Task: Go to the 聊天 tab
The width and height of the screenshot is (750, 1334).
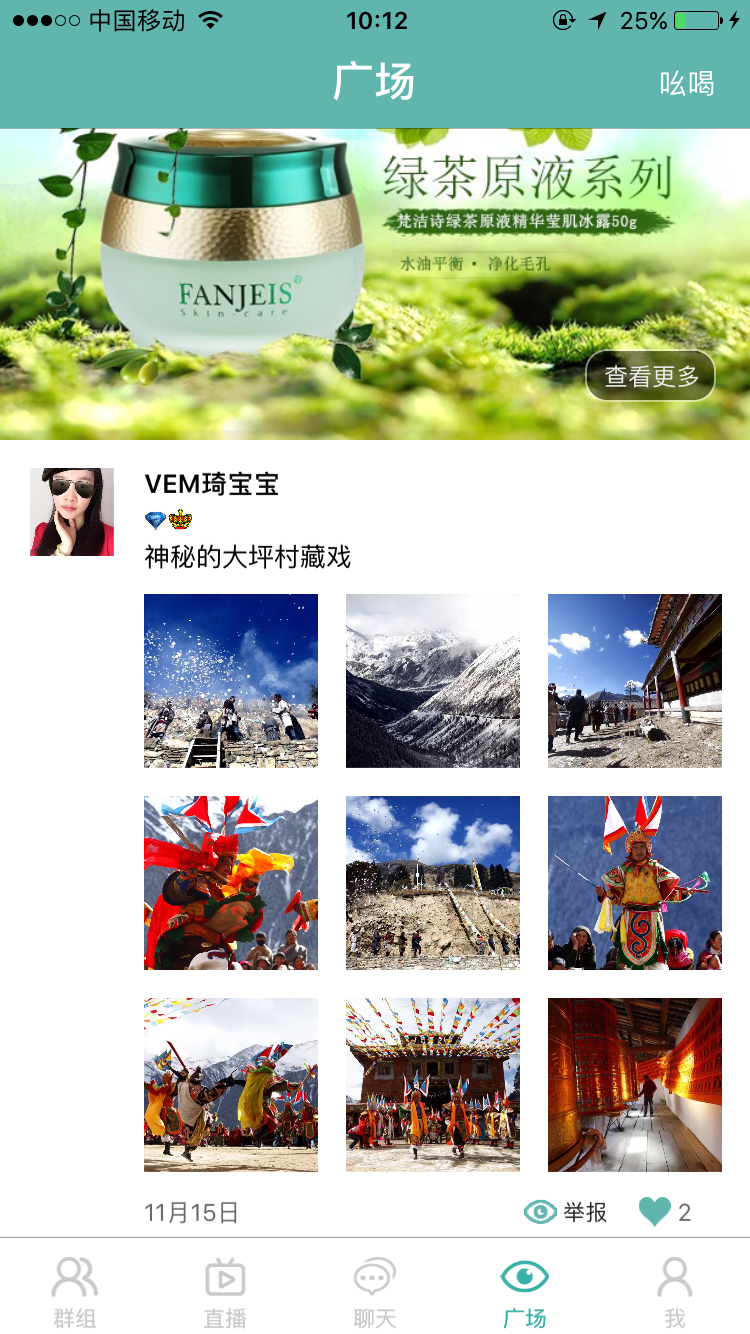Action: [x=375, y=1290]
